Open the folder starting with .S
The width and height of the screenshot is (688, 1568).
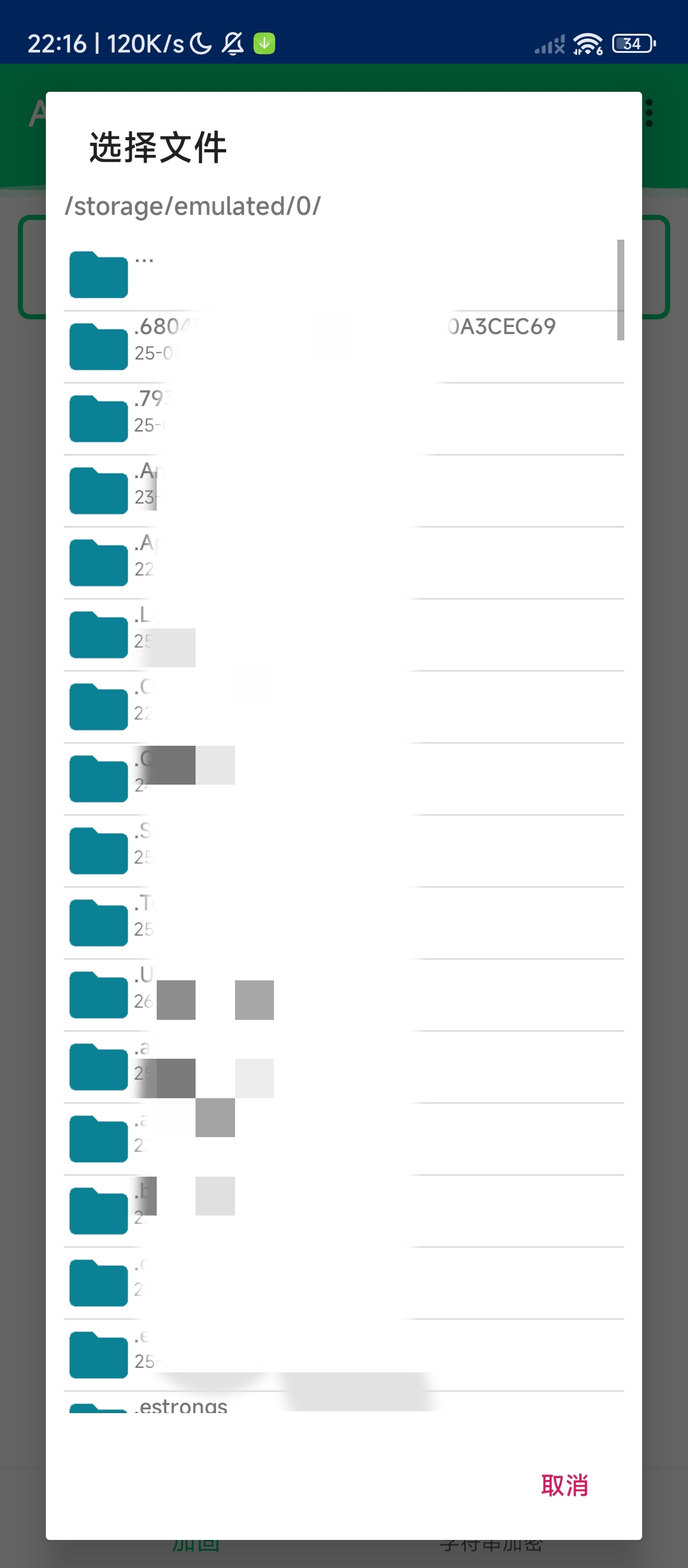point(344,851)
